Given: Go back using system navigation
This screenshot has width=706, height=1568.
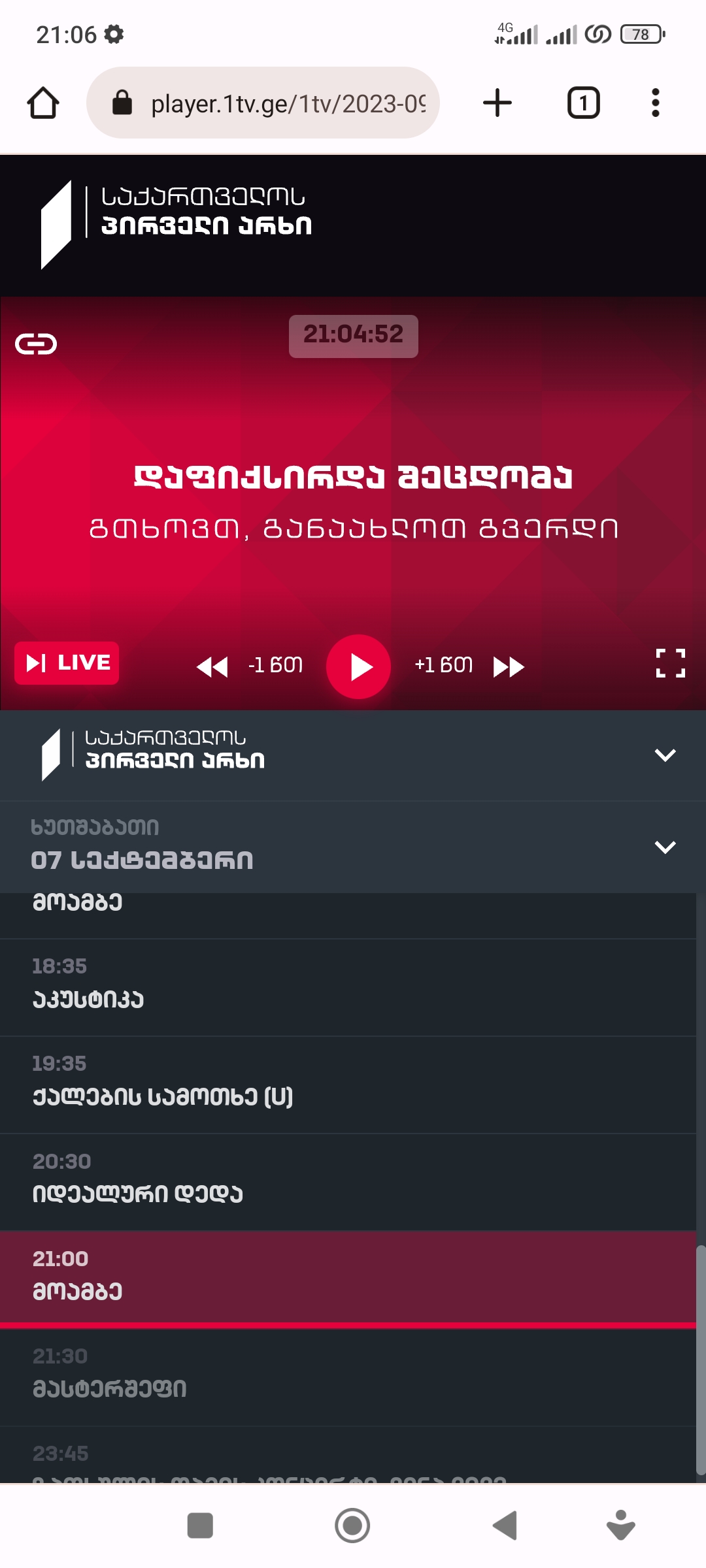Looking at the screenshot, I should (x=505, y=1526).
